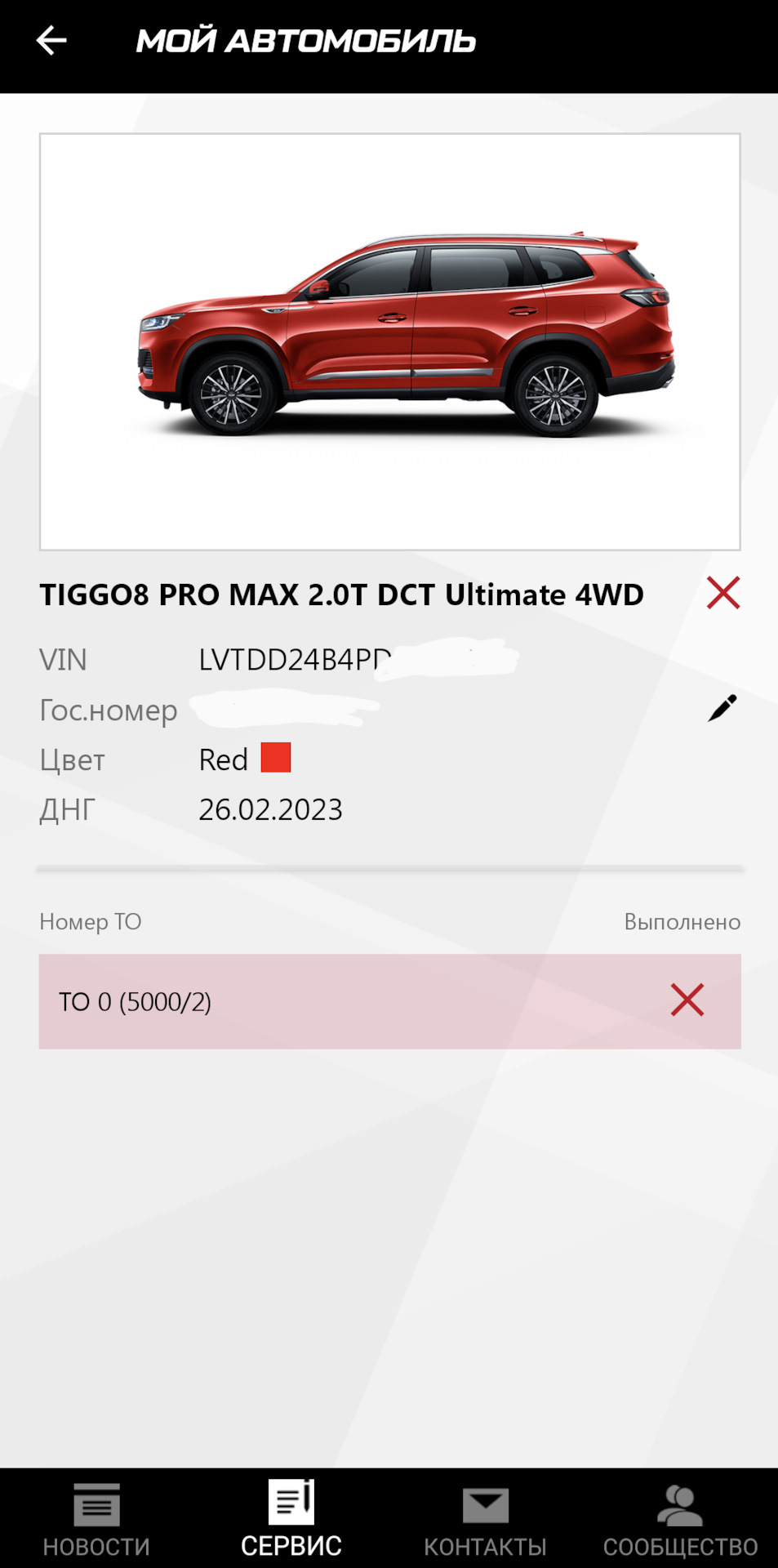Select the Сервис tab
The height and width of the screenshot is (1568, 778).
click(x=291, y=1519)
